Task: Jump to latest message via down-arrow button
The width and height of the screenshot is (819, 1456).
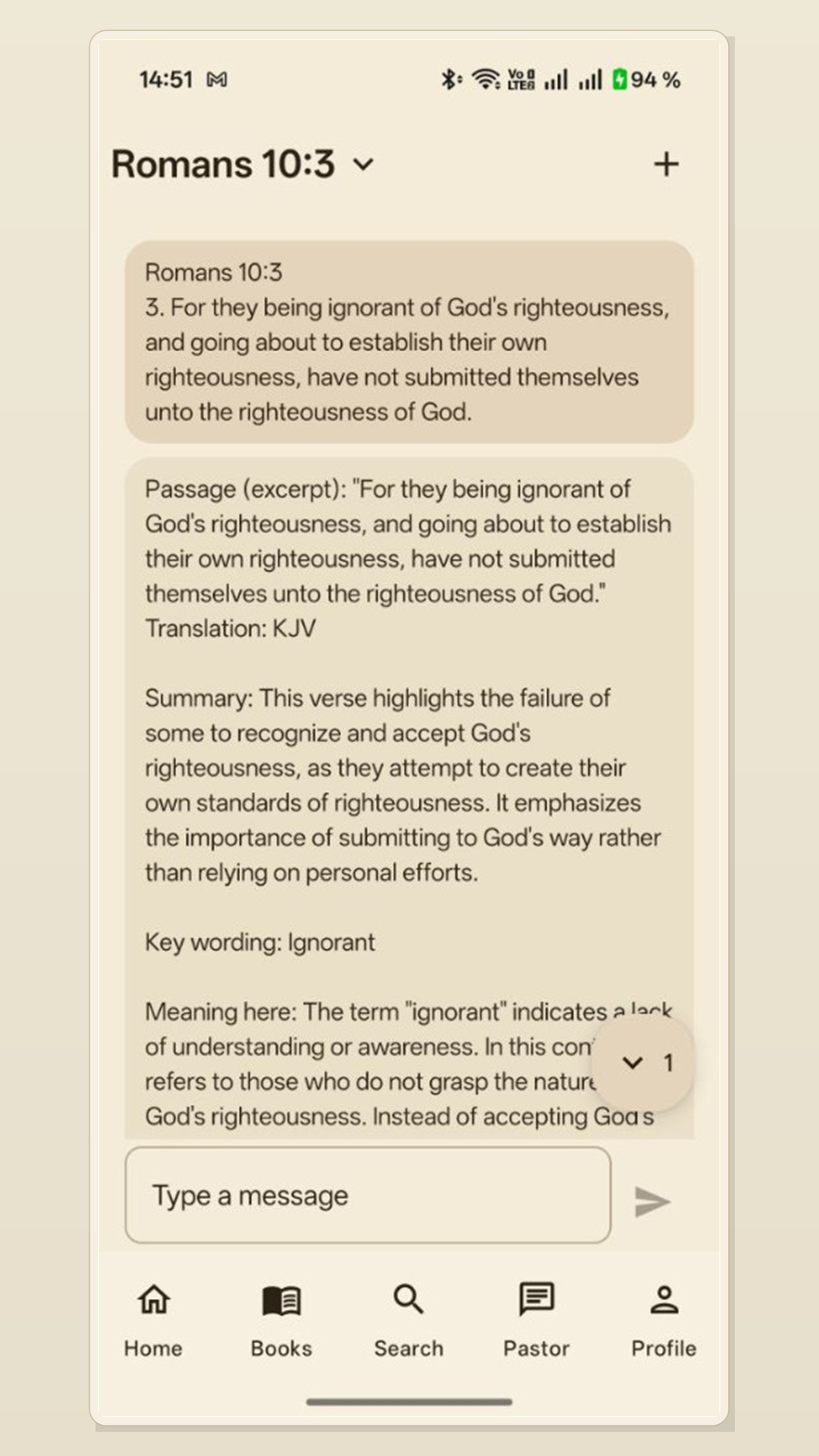Action: pos(643,1062)
